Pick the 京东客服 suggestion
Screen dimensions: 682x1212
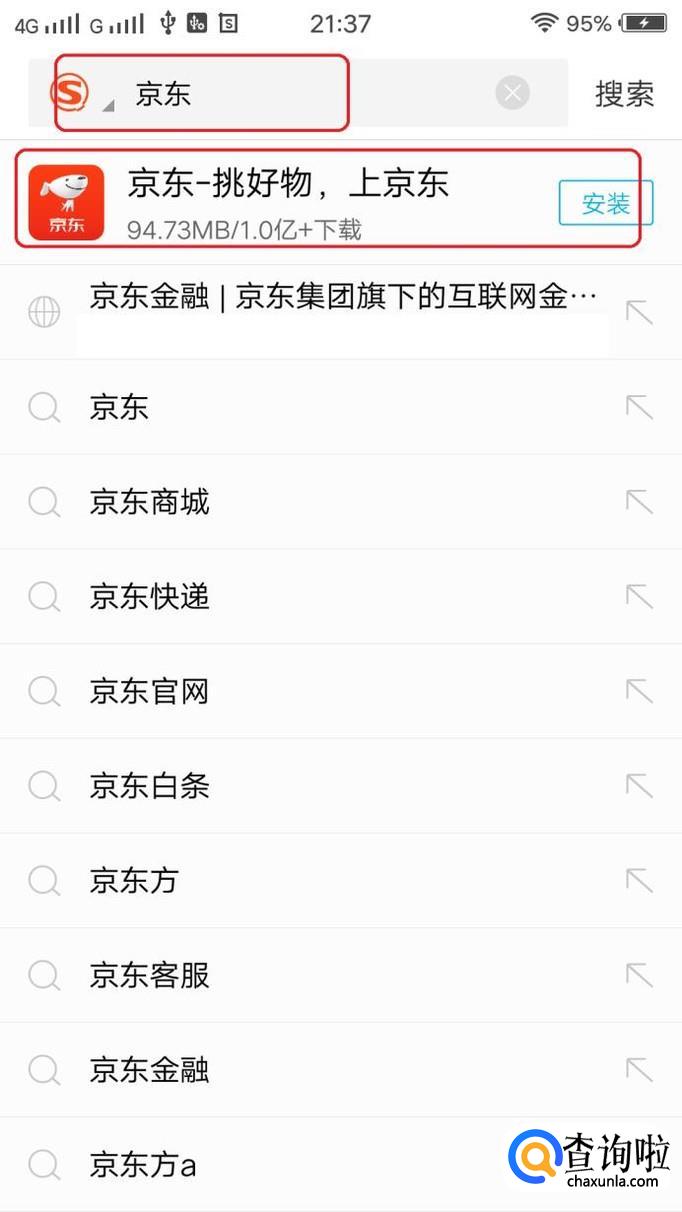150,975
